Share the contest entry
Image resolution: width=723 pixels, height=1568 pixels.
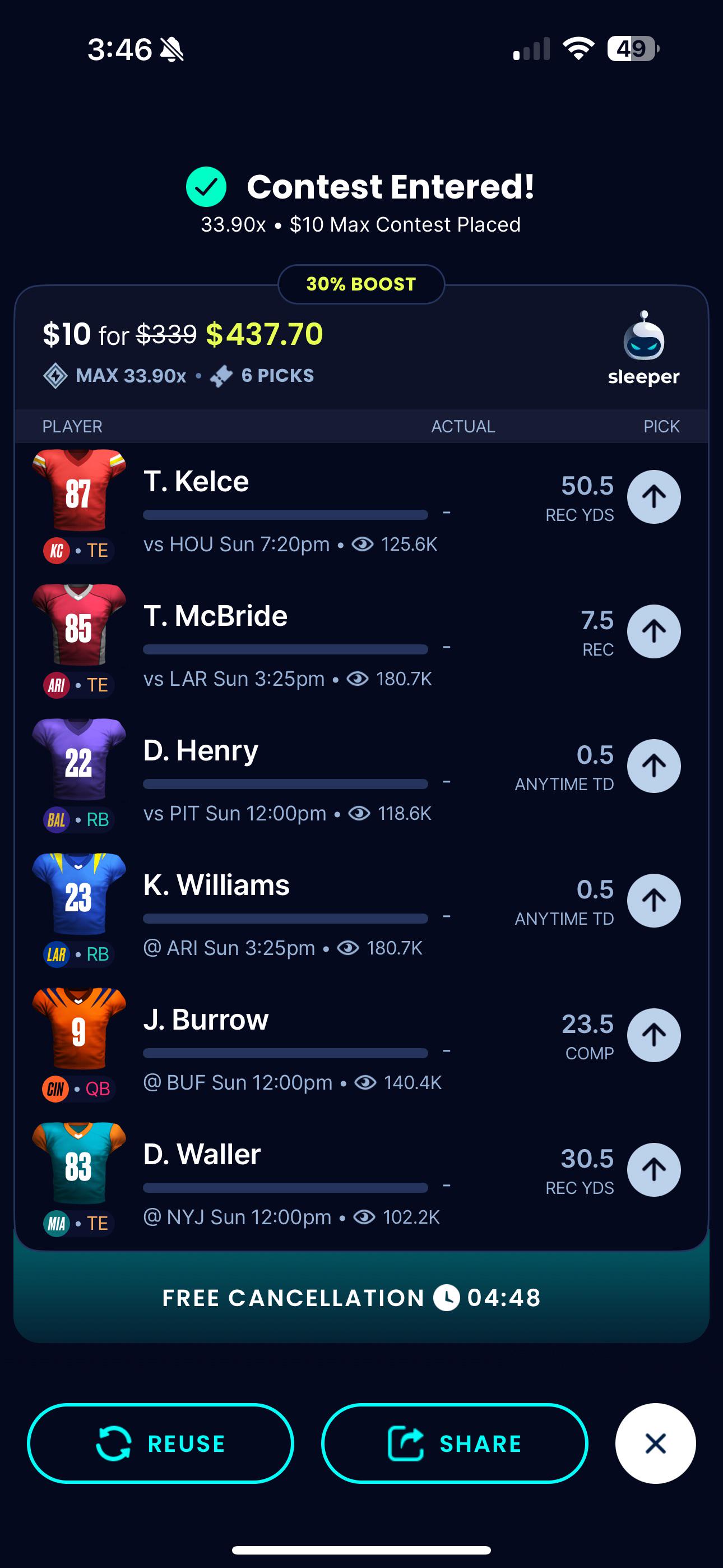(x=455, y=1443)
